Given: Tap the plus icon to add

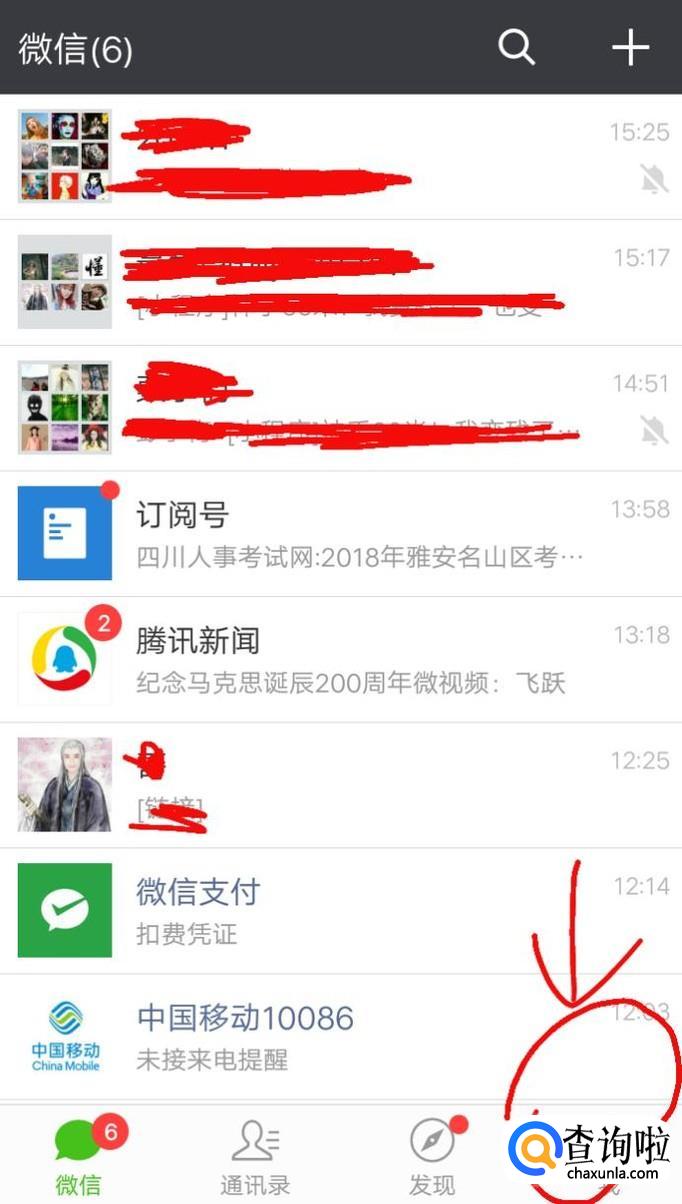Looking at the screenshot, I should [630, 47].
